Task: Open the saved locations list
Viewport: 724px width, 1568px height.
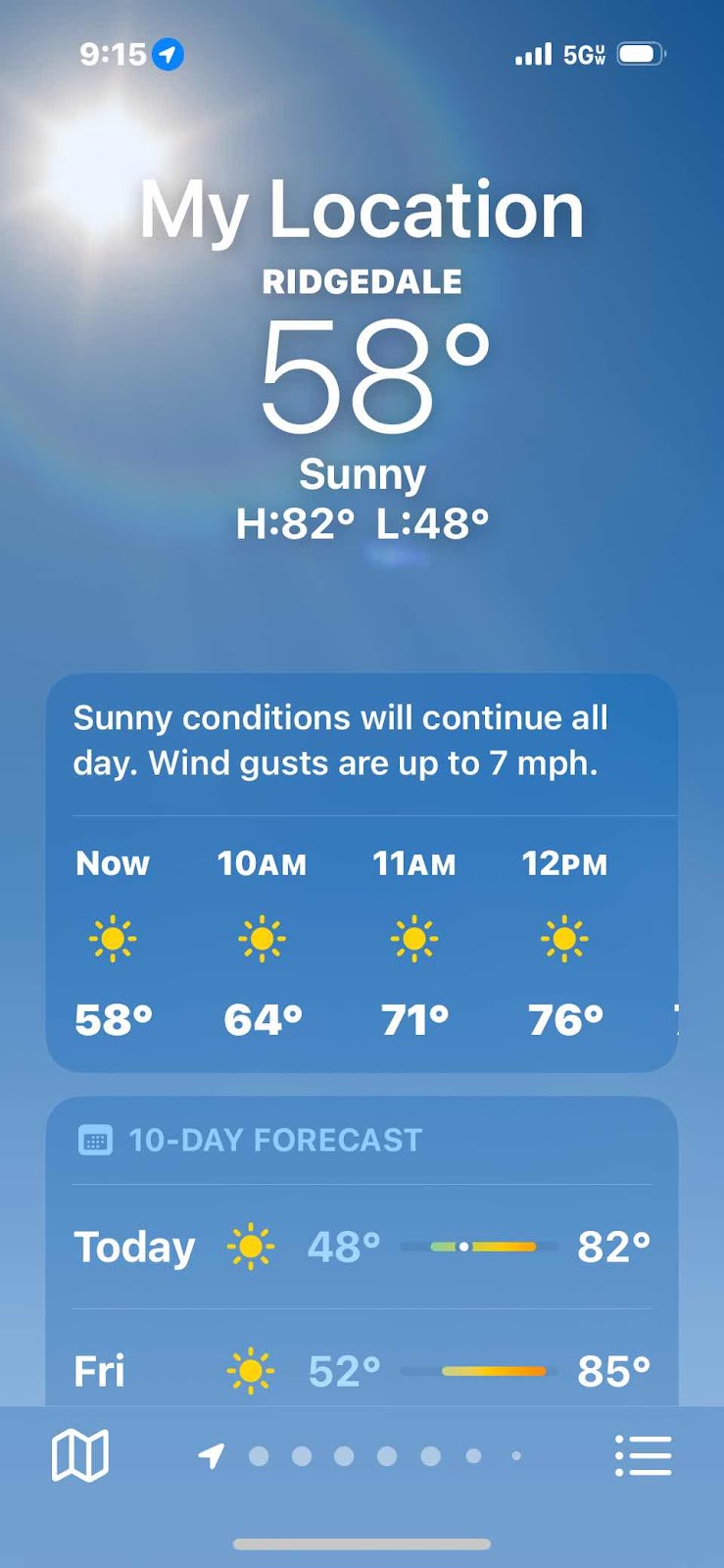Action: click(643, 1455)
